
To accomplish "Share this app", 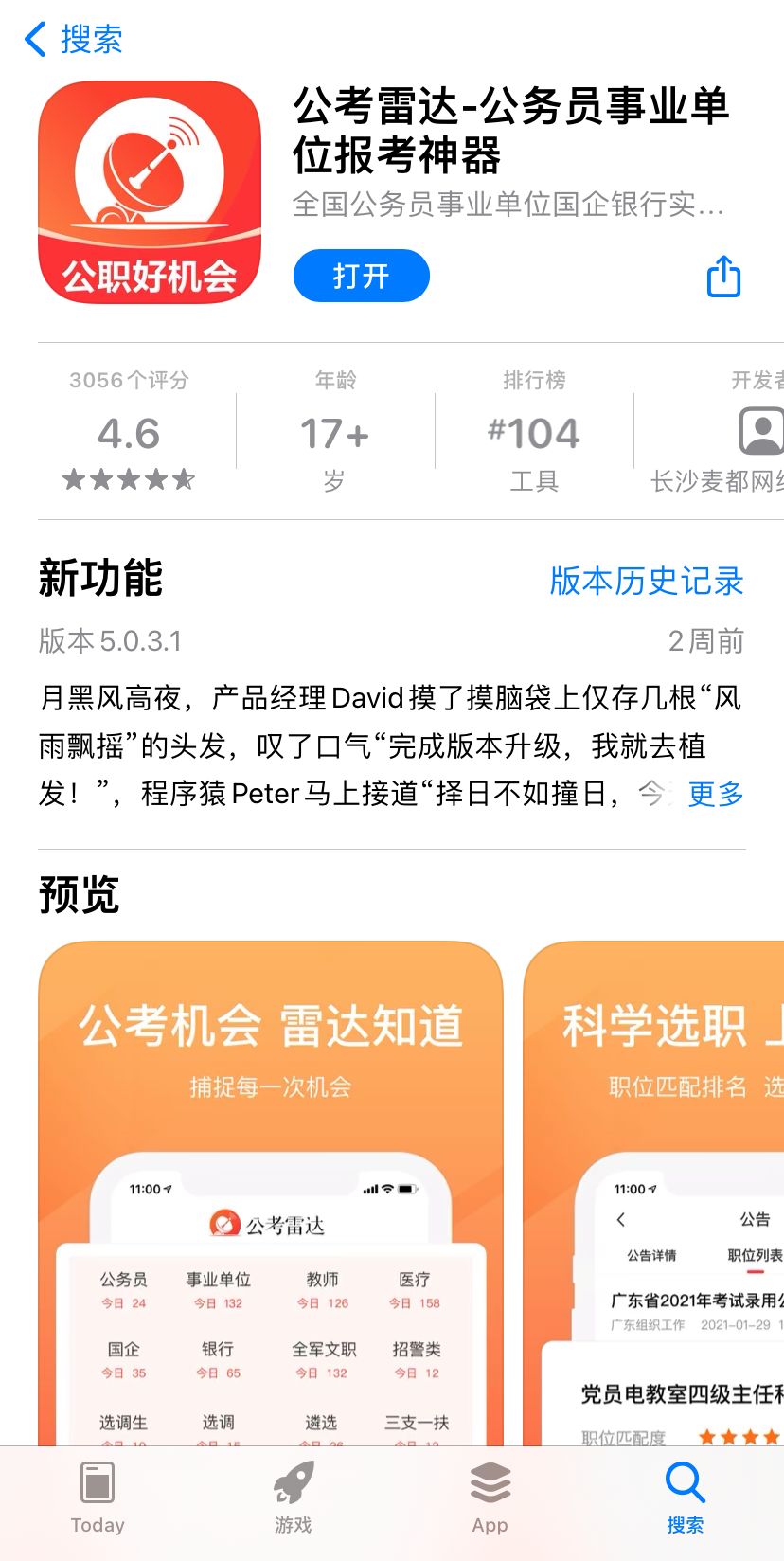I will [723, 276].
